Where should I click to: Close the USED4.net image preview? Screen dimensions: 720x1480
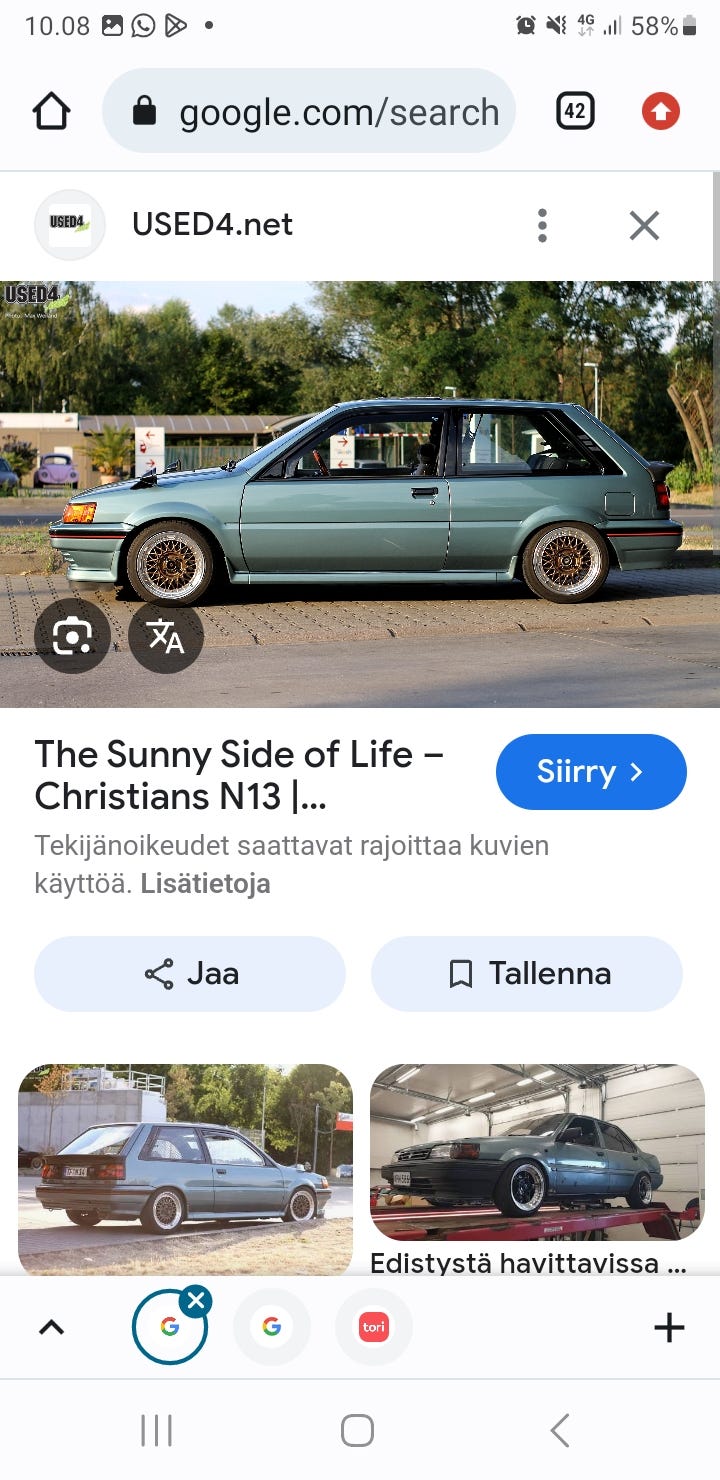pos(644,226)
